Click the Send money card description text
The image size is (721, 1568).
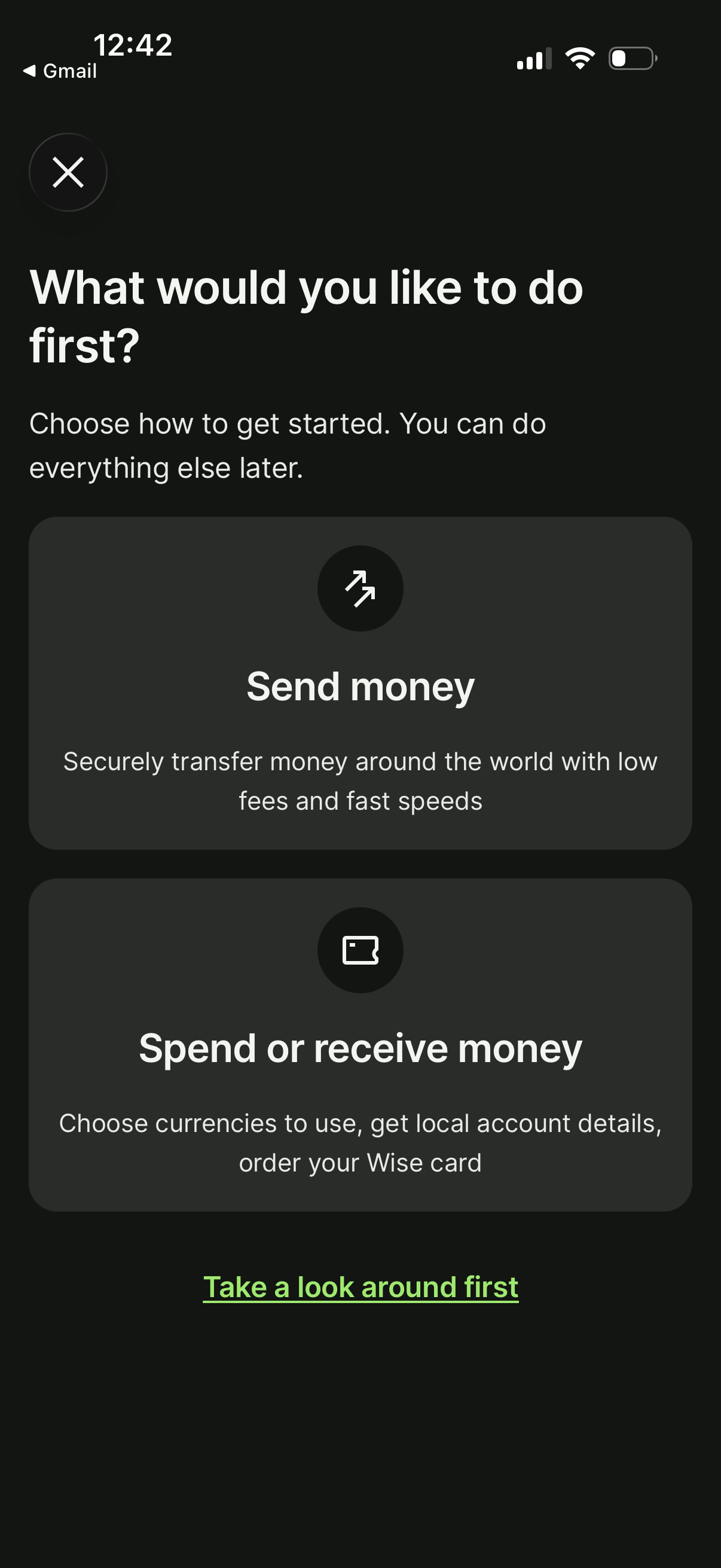click(x=360, y=781)
